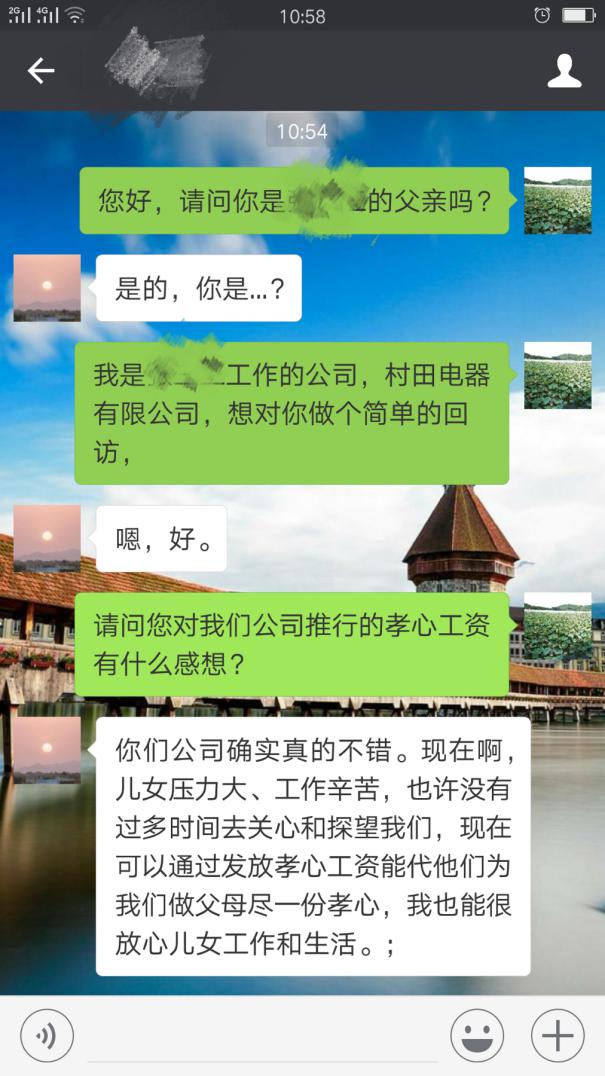Open the avatar beside the '你们公司确实真的不错' reply

47,750
